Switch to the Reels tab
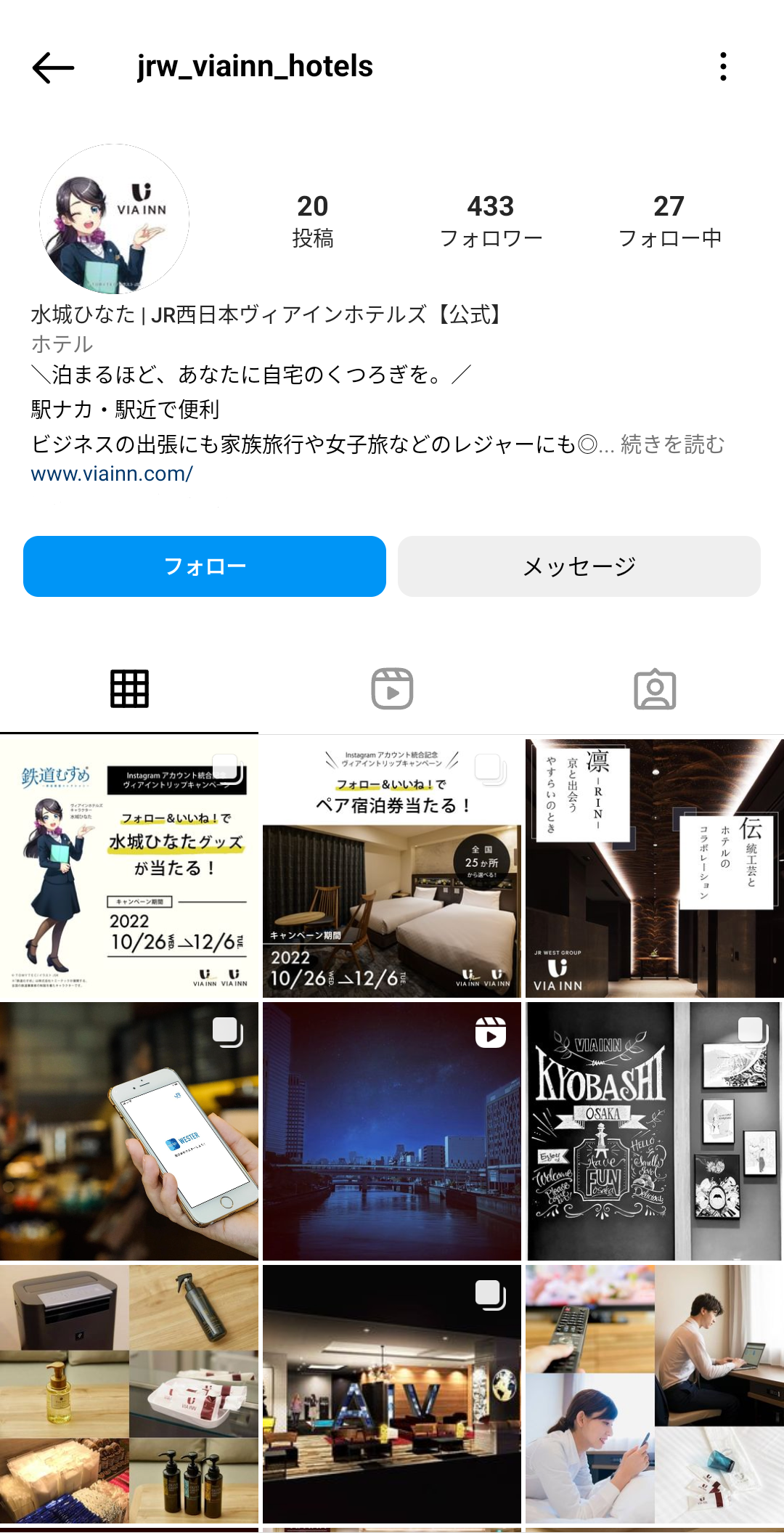784x1538 pixels. click(x=392, y=688)
